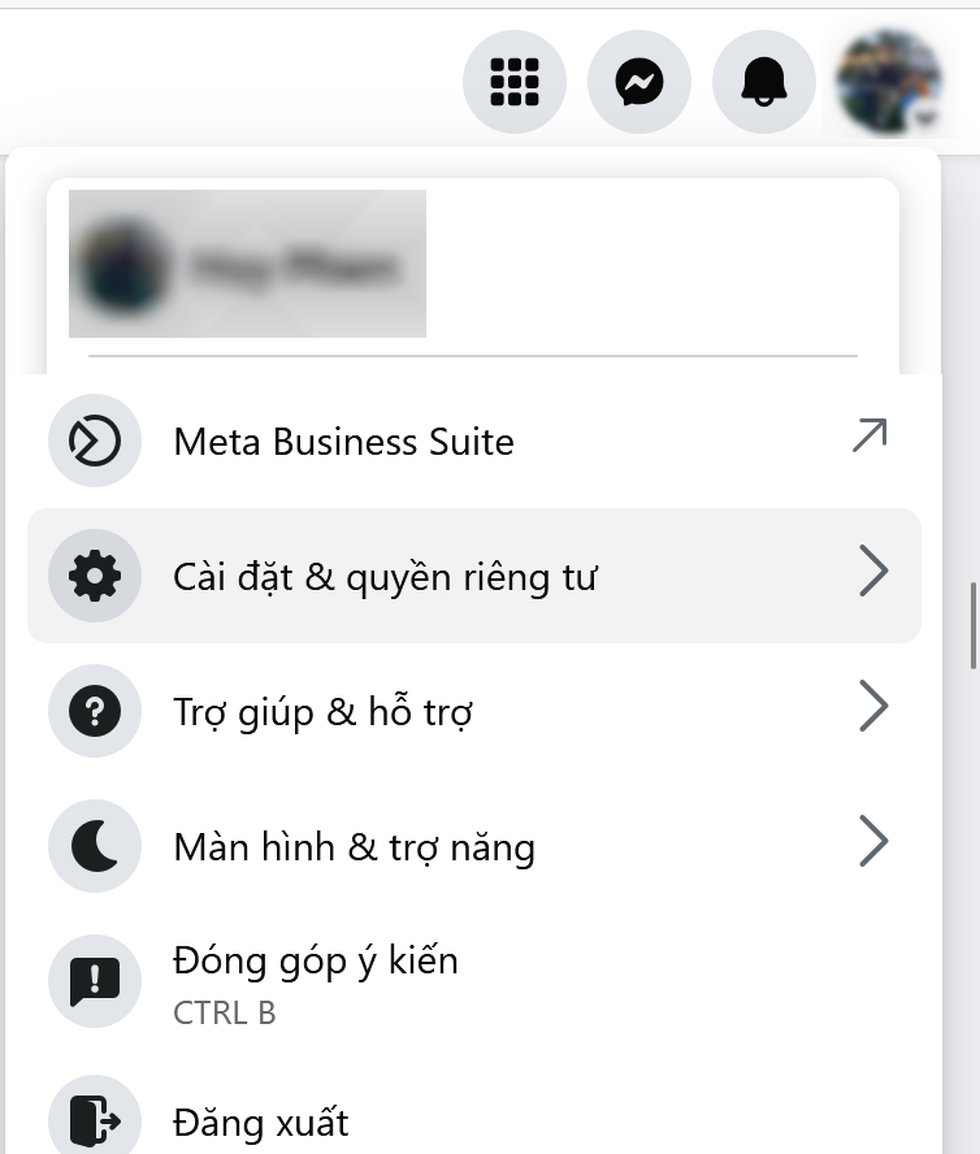Image resolution: width=980 pixels, height=1154 pixels.
Task: Open Màn hình & trợ năng
Action: pos(472,846)
